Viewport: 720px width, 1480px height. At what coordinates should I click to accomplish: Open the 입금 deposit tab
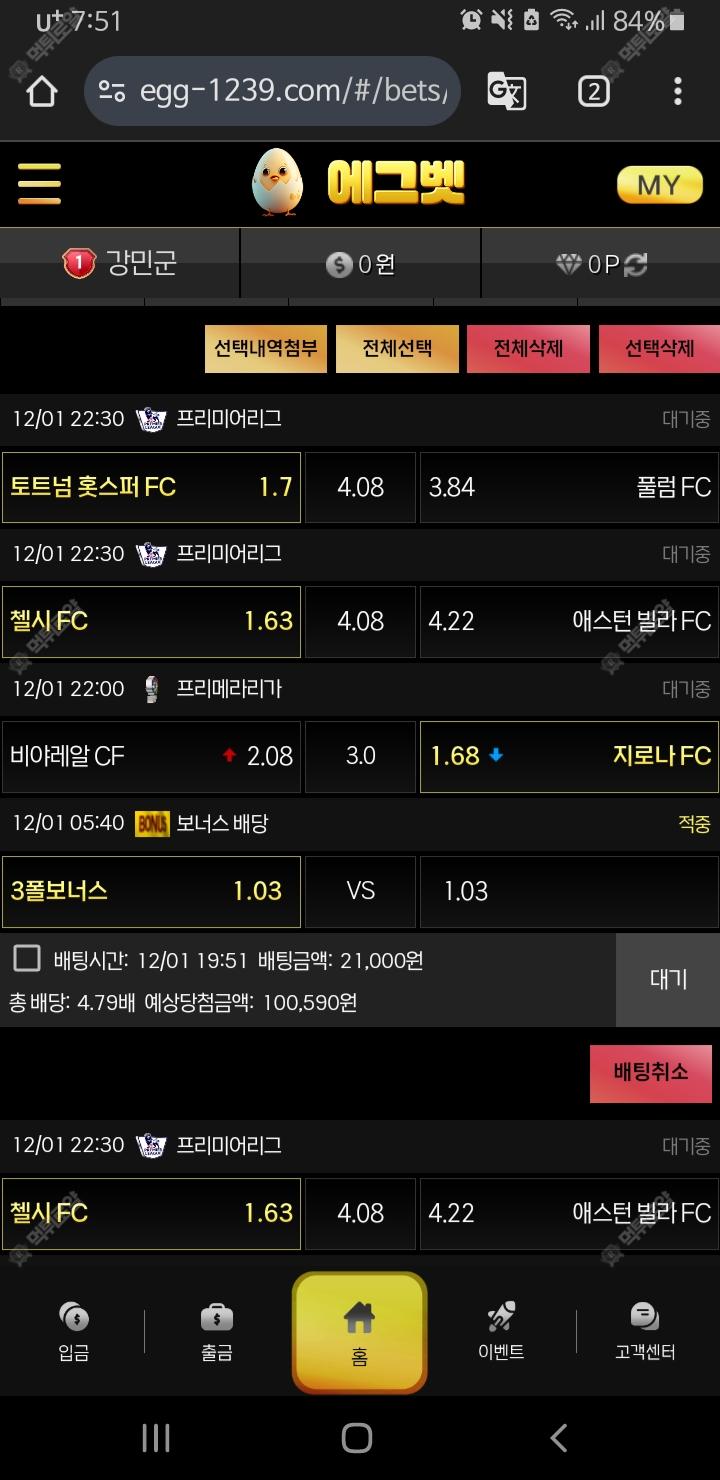click(74, 1332)
